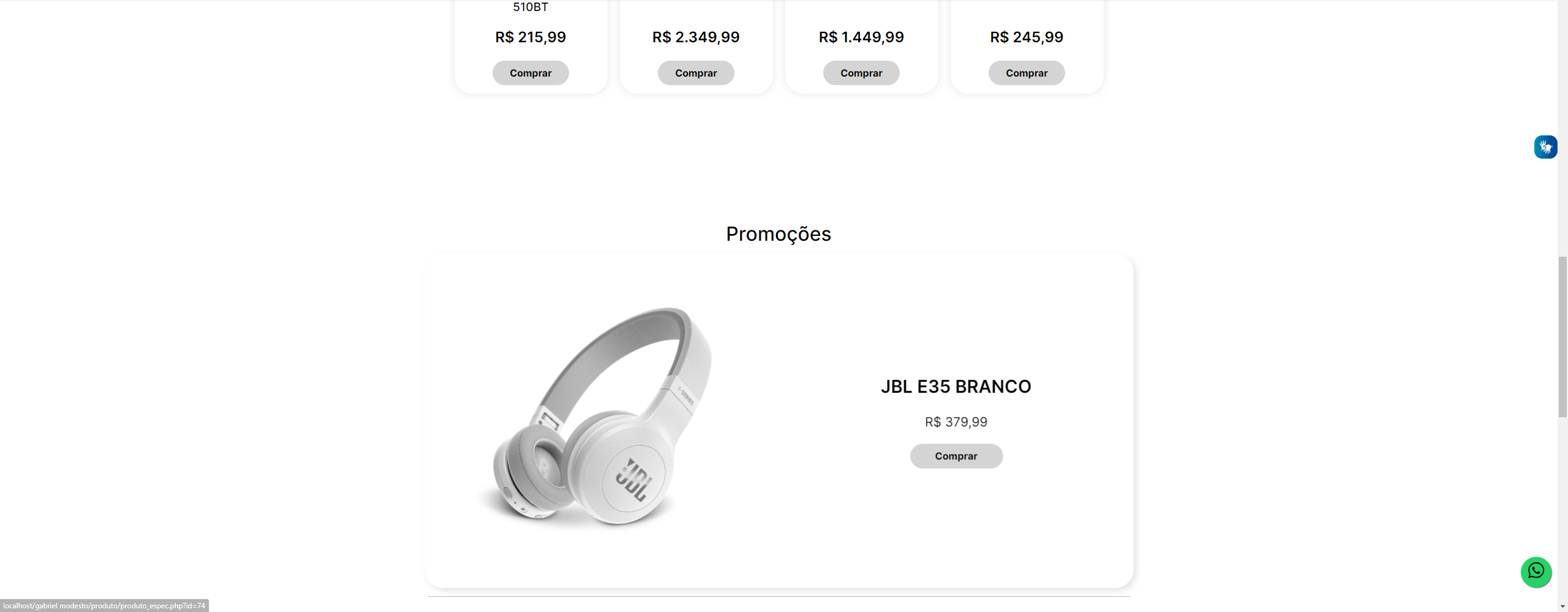Buy the product priced R$ 215,99
Viewport: 1568px width, 612px height.
[530, 73]
